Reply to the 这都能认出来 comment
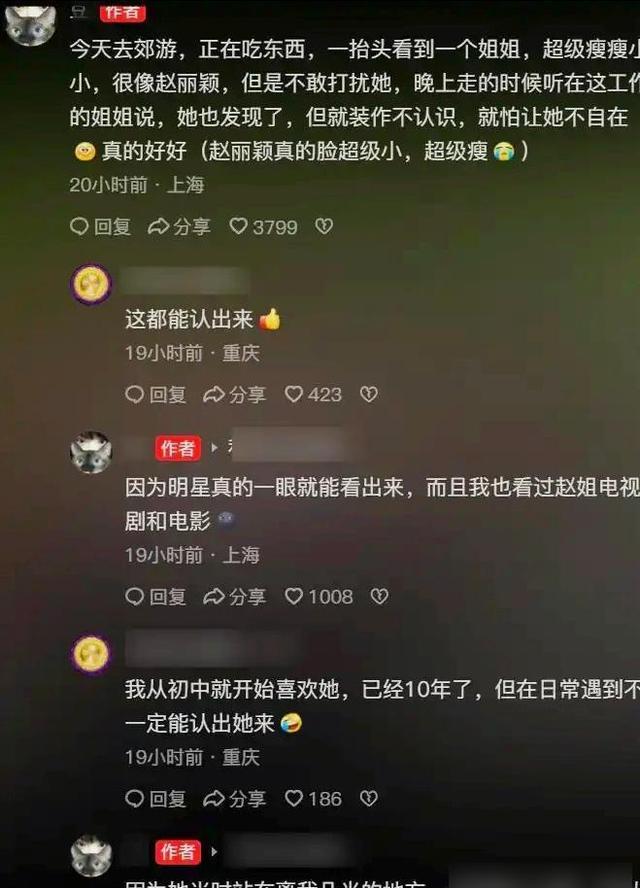 (155, 395)
